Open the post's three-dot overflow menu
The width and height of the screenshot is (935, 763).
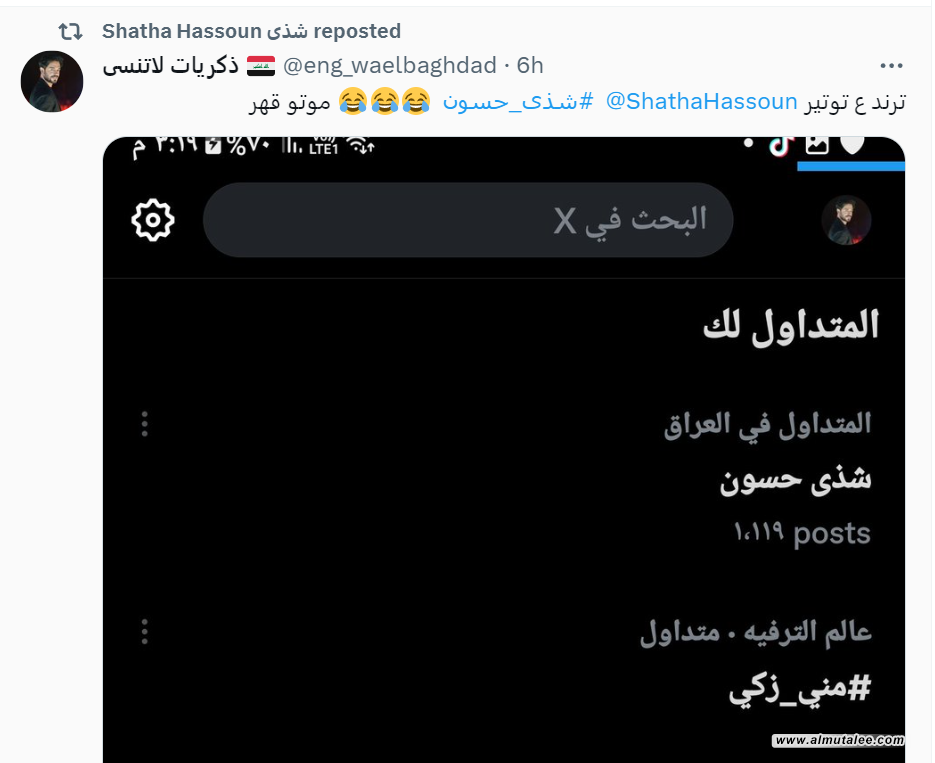point(891,66)
